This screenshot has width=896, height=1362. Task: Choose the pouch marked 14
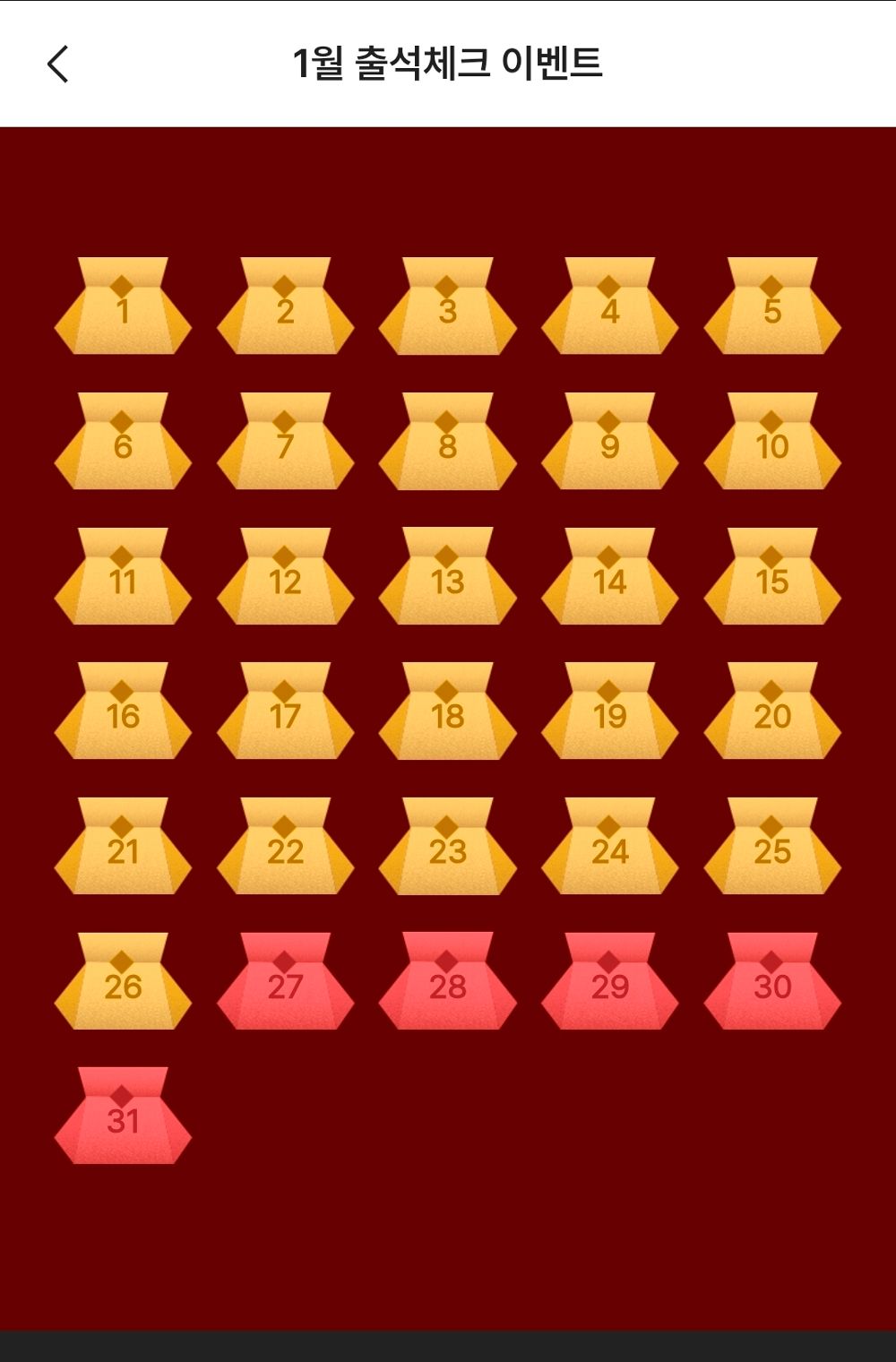[609, 578]
